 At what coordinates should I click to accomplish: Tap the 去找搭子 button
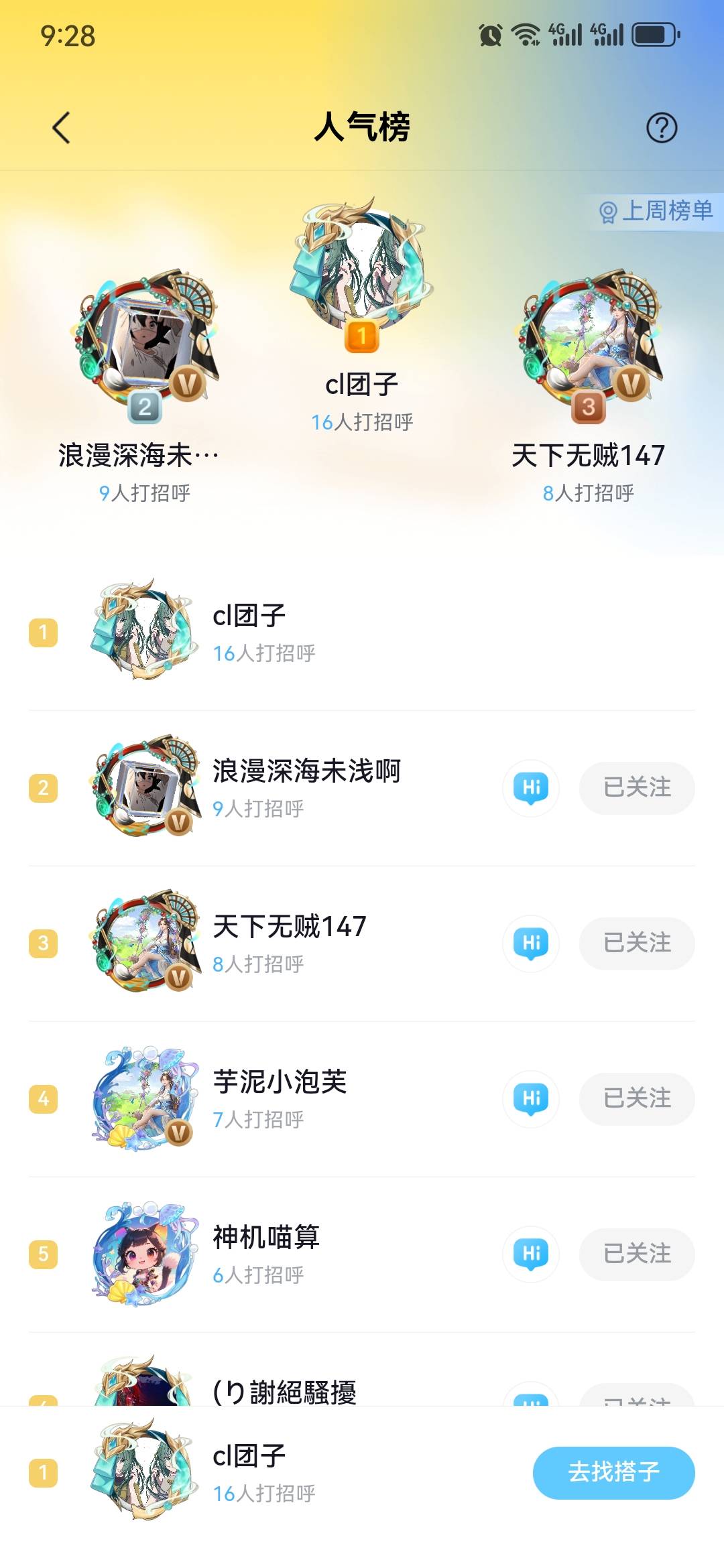613,1473
